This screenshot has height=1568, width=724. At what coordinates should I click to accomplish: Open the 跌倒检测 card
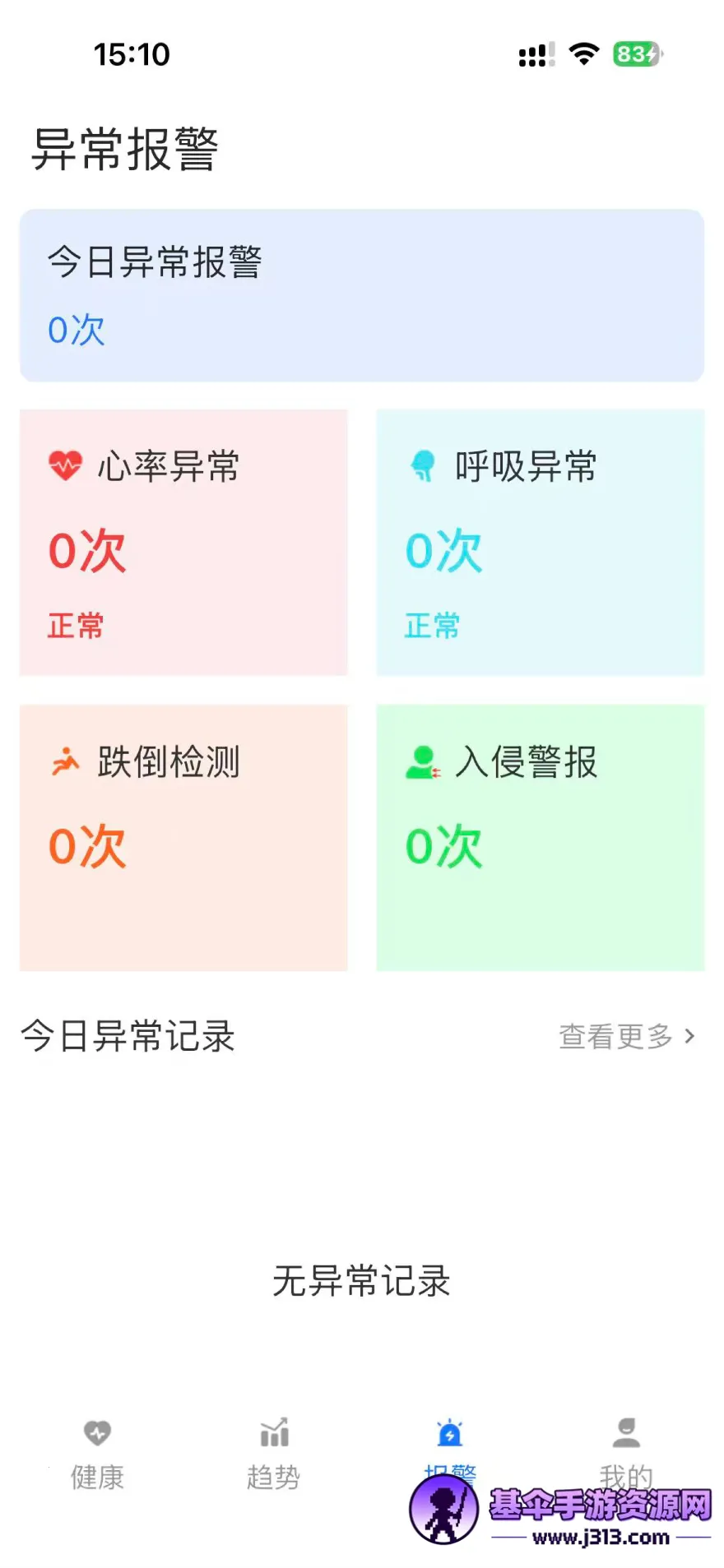pos(183,837)
